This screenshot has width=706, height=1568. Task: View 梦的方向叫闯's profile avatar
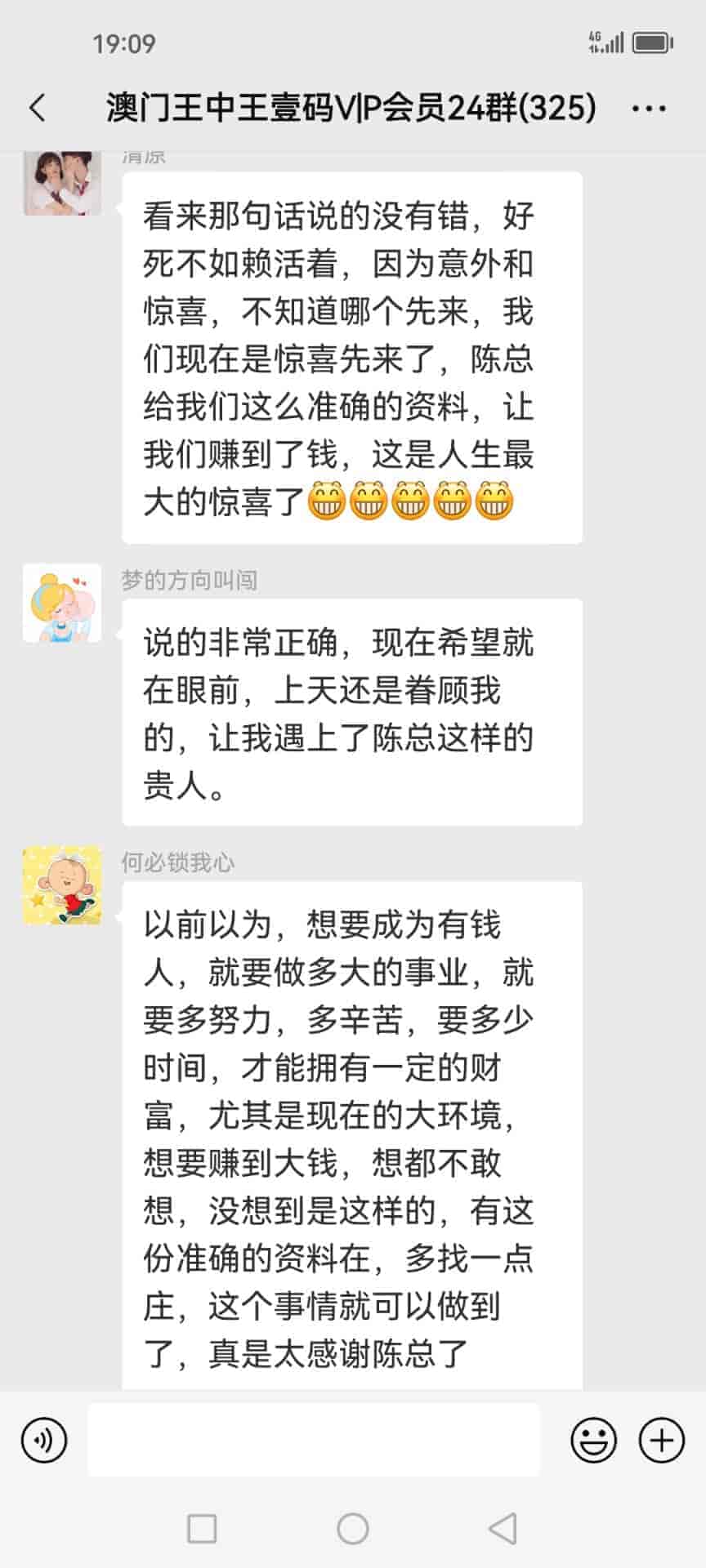point(62,603)
